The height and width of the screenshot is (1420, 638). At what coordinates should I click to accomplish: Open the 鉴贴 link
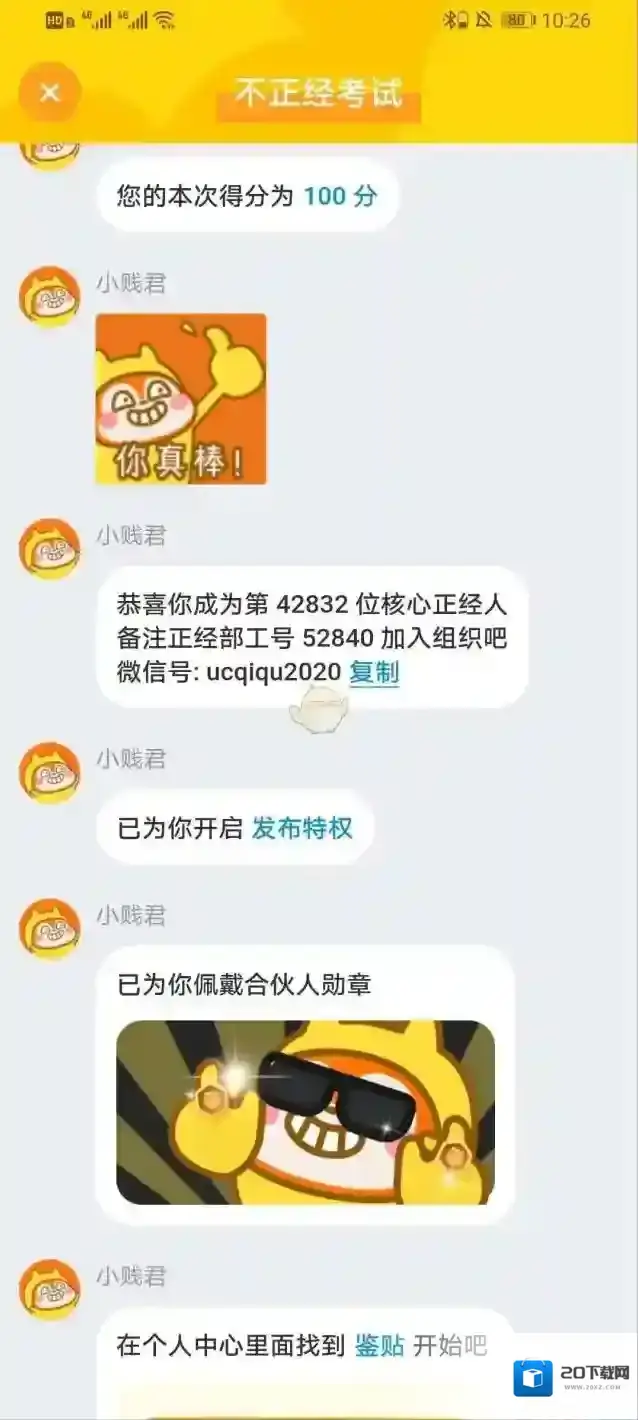click(379, 1346)
